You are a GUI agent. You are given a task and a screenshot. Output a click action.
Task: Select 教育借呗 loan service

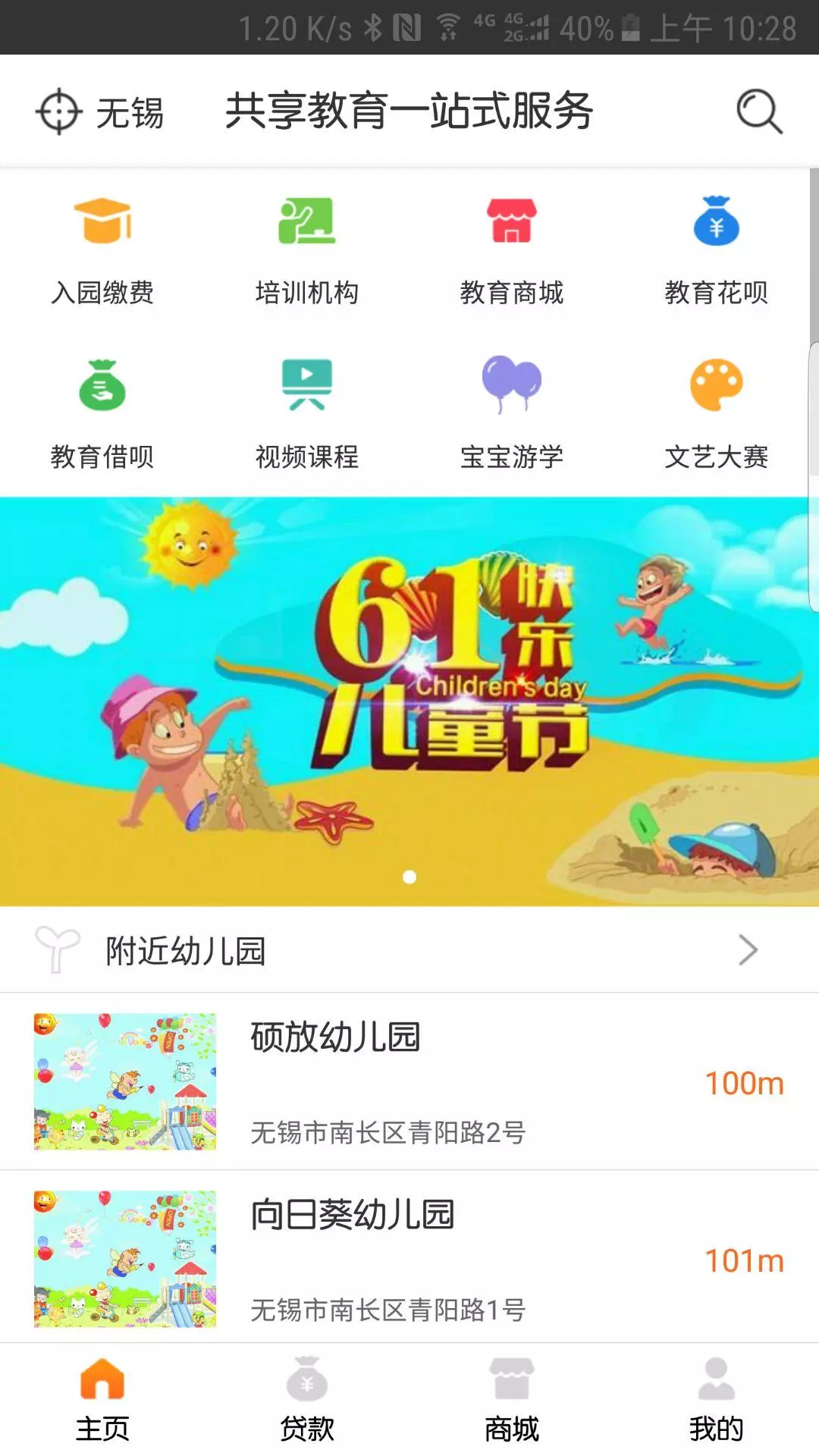coord(102,415)
